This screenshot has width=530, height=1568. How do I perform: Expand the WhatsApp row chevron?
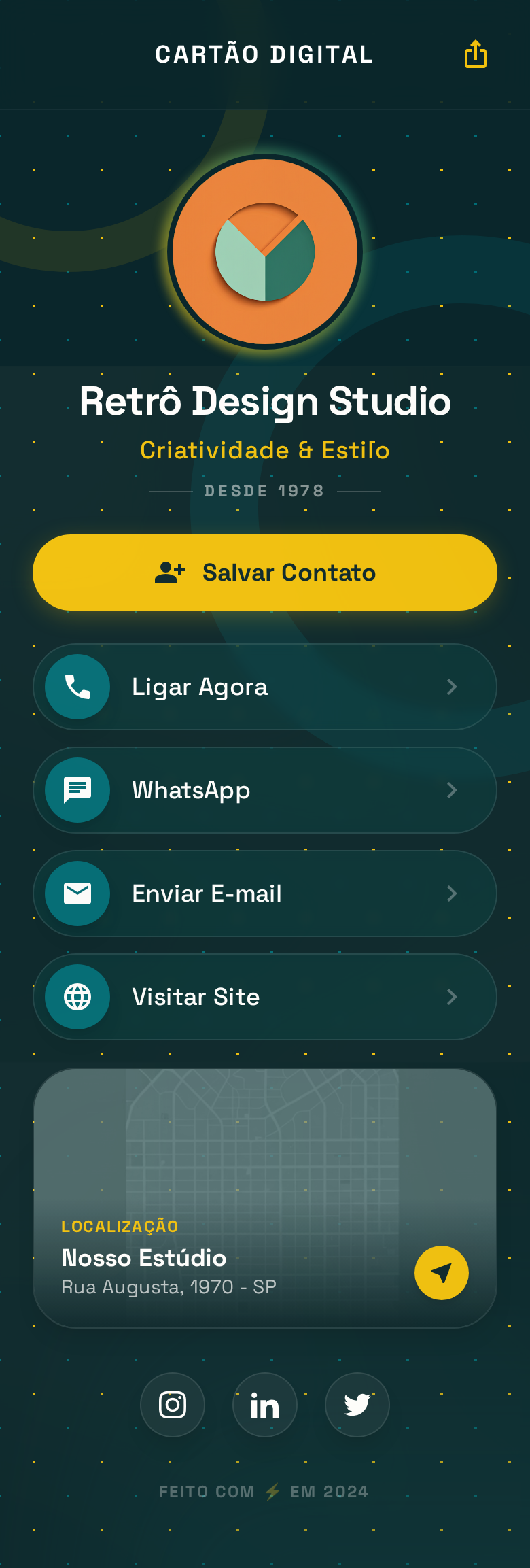tap(453, 790)
